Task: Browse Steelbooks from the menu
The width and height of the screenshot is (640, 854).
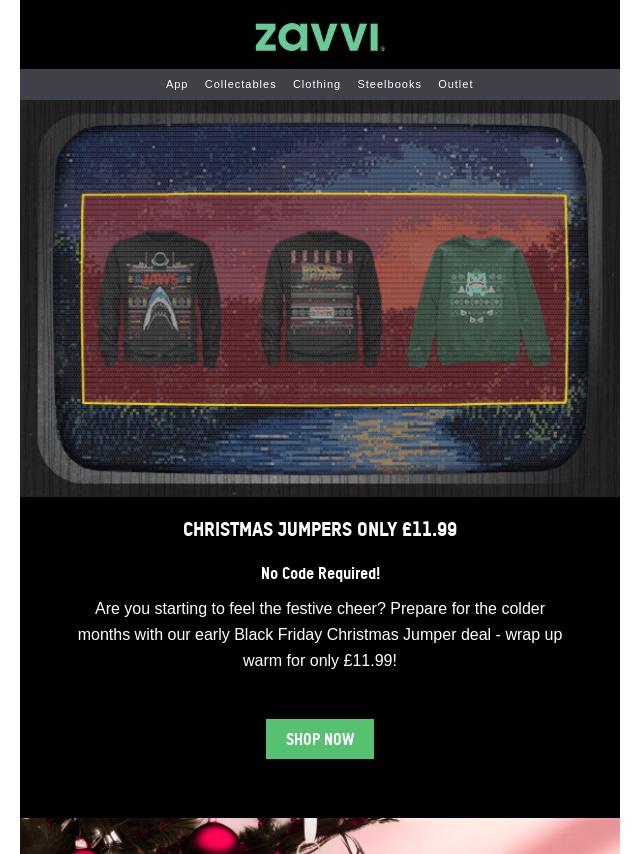Action: point(389,84)
